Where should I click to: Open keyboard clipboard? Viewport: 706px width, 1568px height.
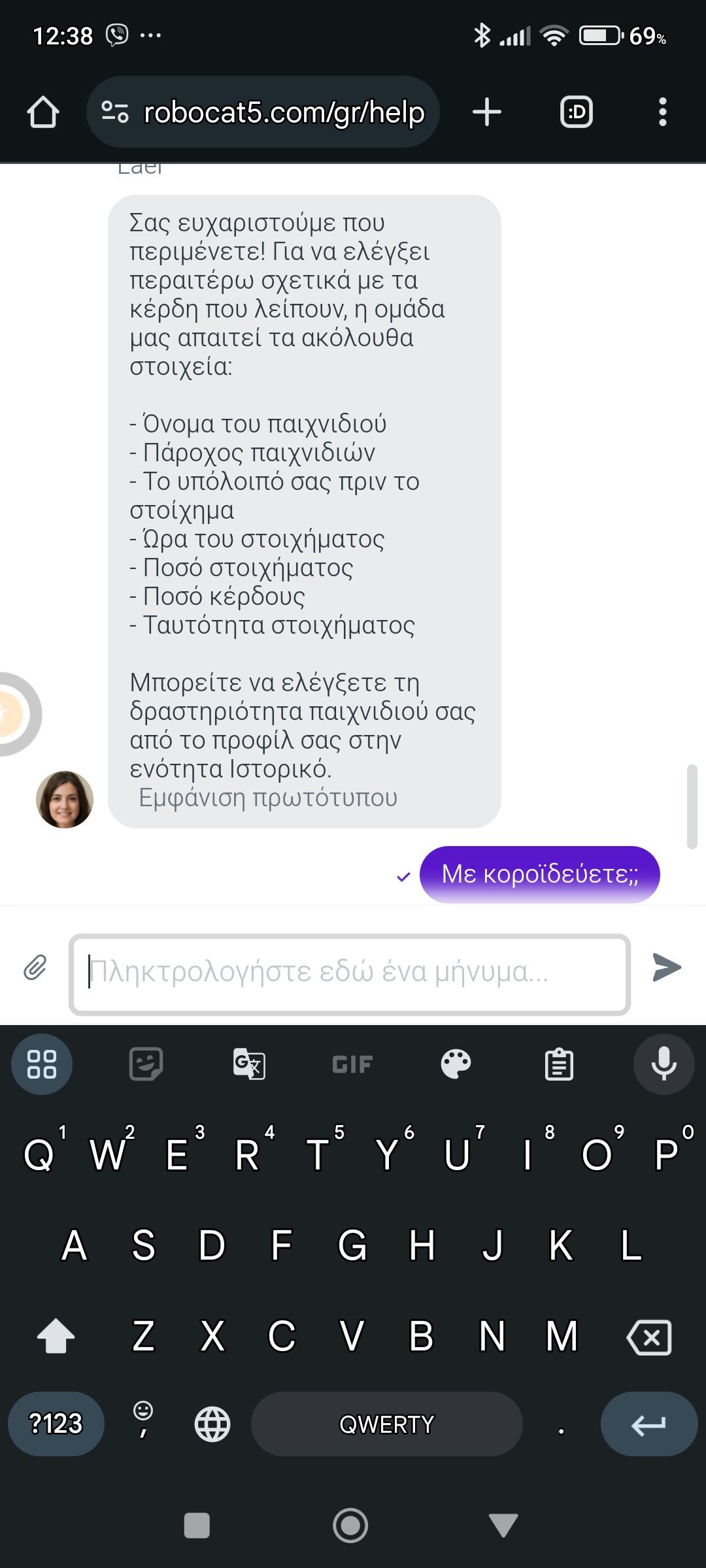point(559,1064)
